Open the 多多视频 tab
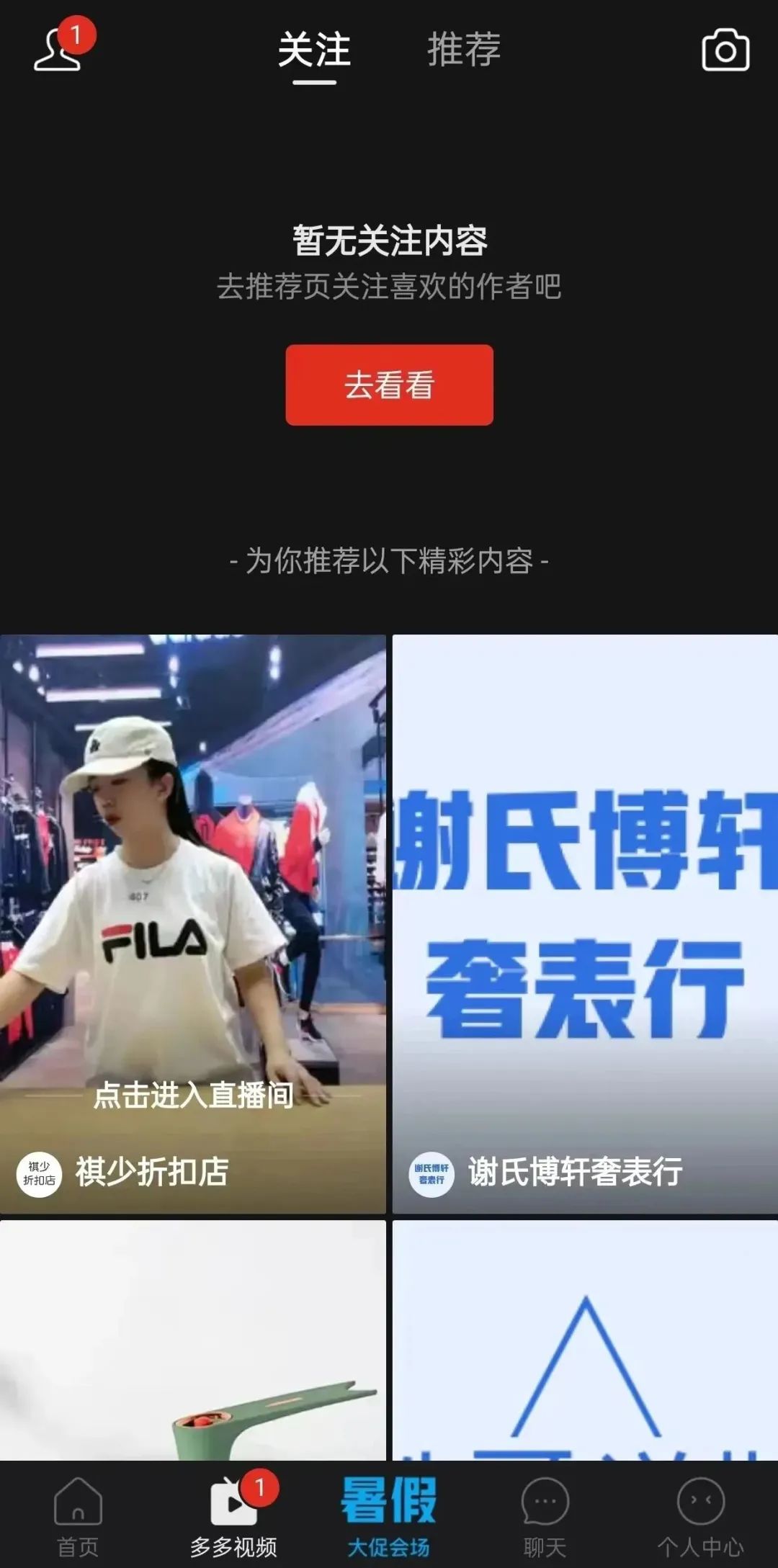 tap(233, 1516)
